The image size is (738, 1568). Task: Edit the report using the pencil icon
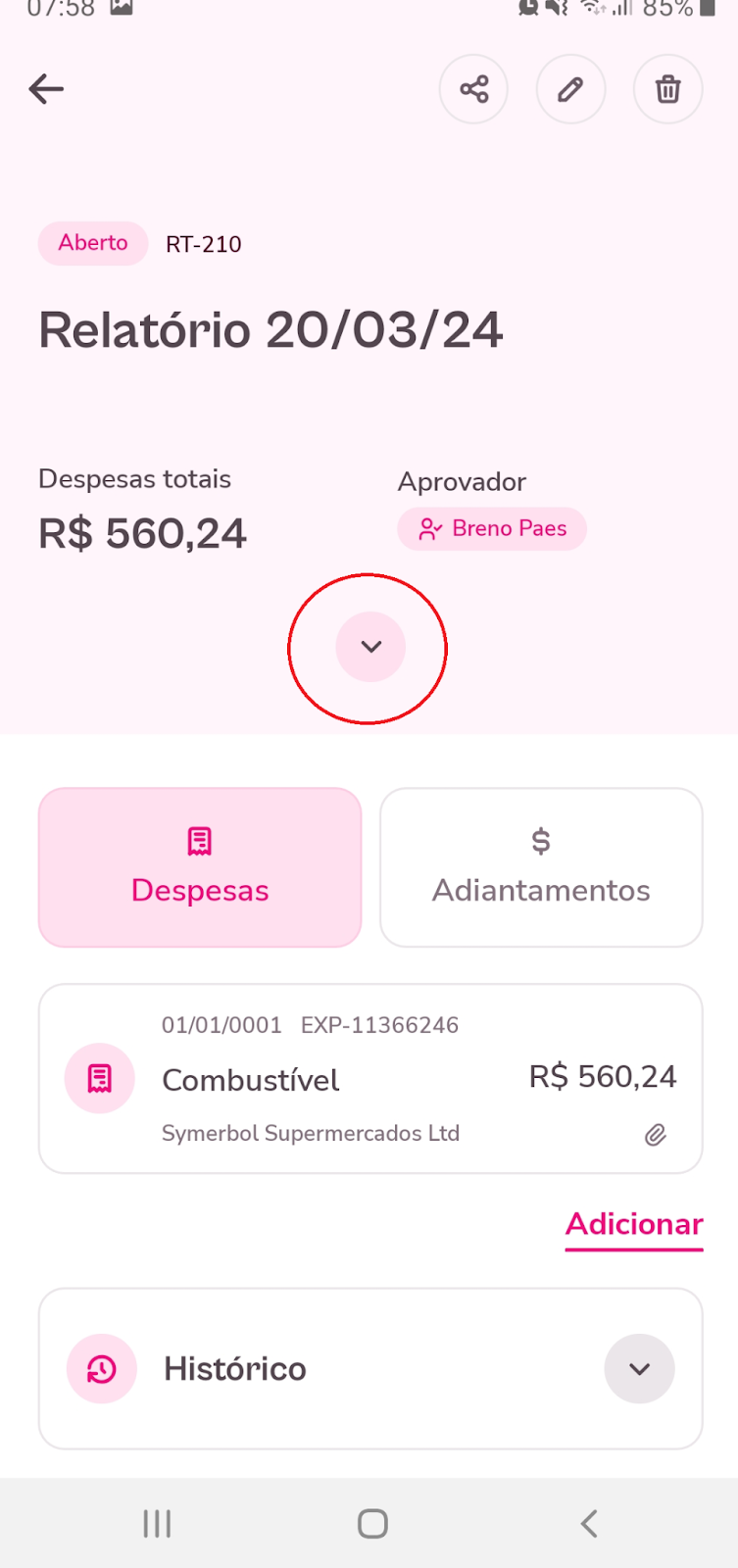(x=571, y=89)
